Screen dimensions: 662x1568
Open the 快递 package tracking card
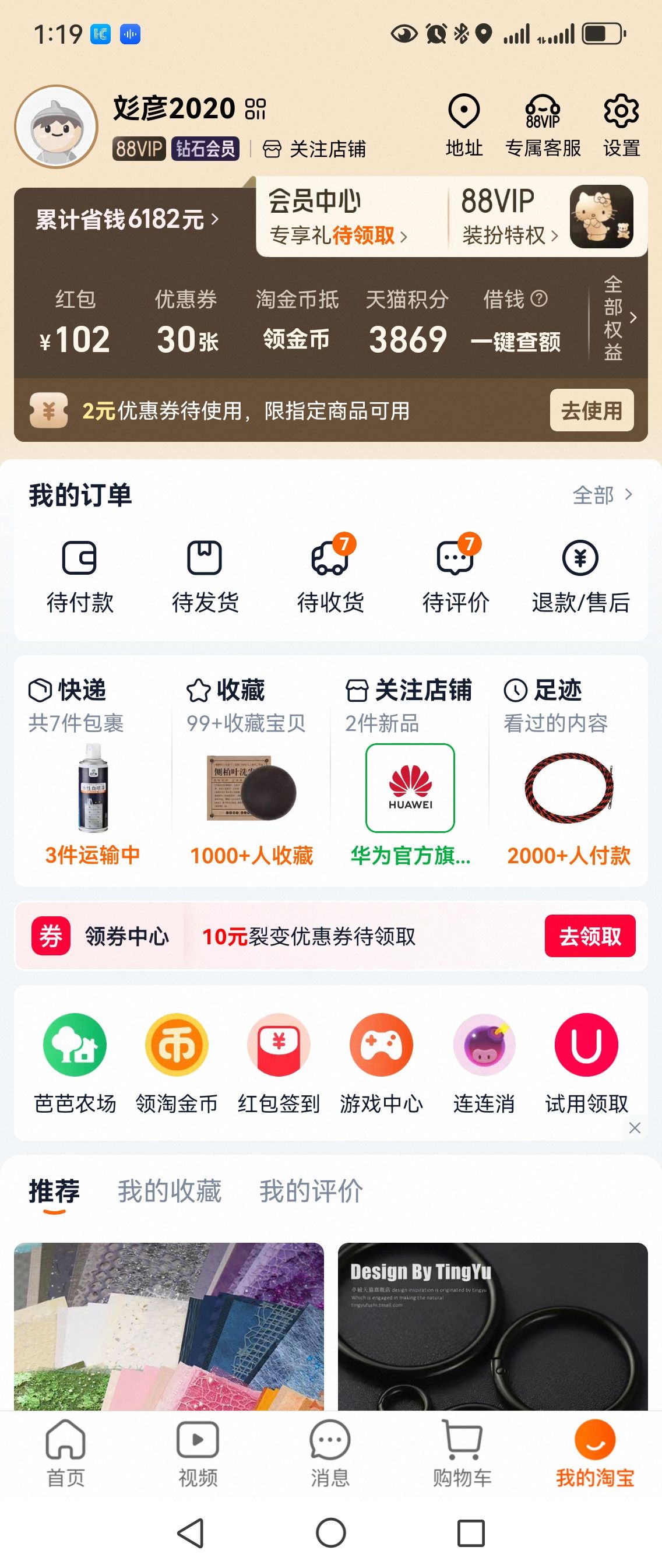click(x=93, y=771)
